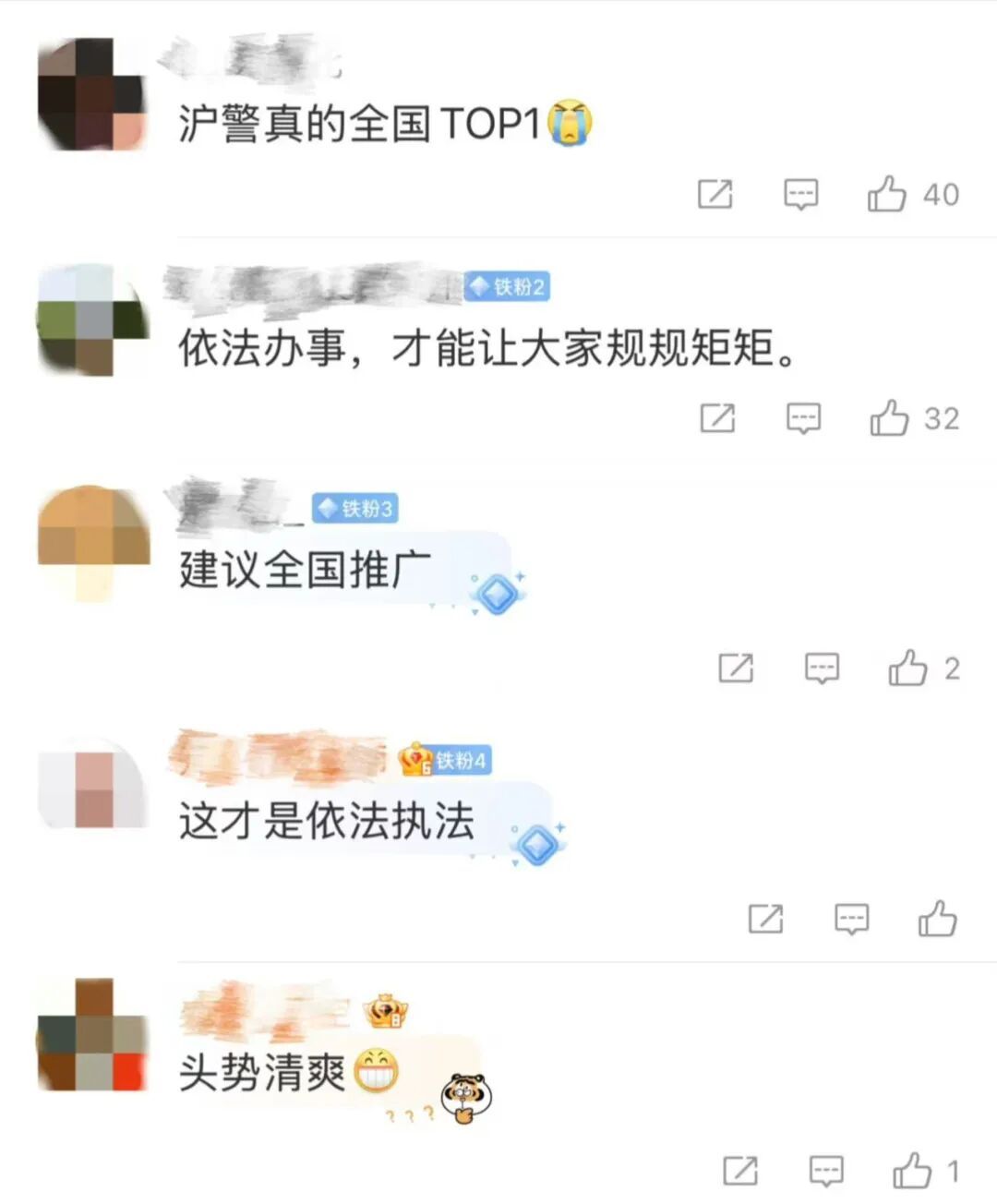Share the comment '建议全国推广'
The width and height of the screenshot is (997, 1204).
737,668
